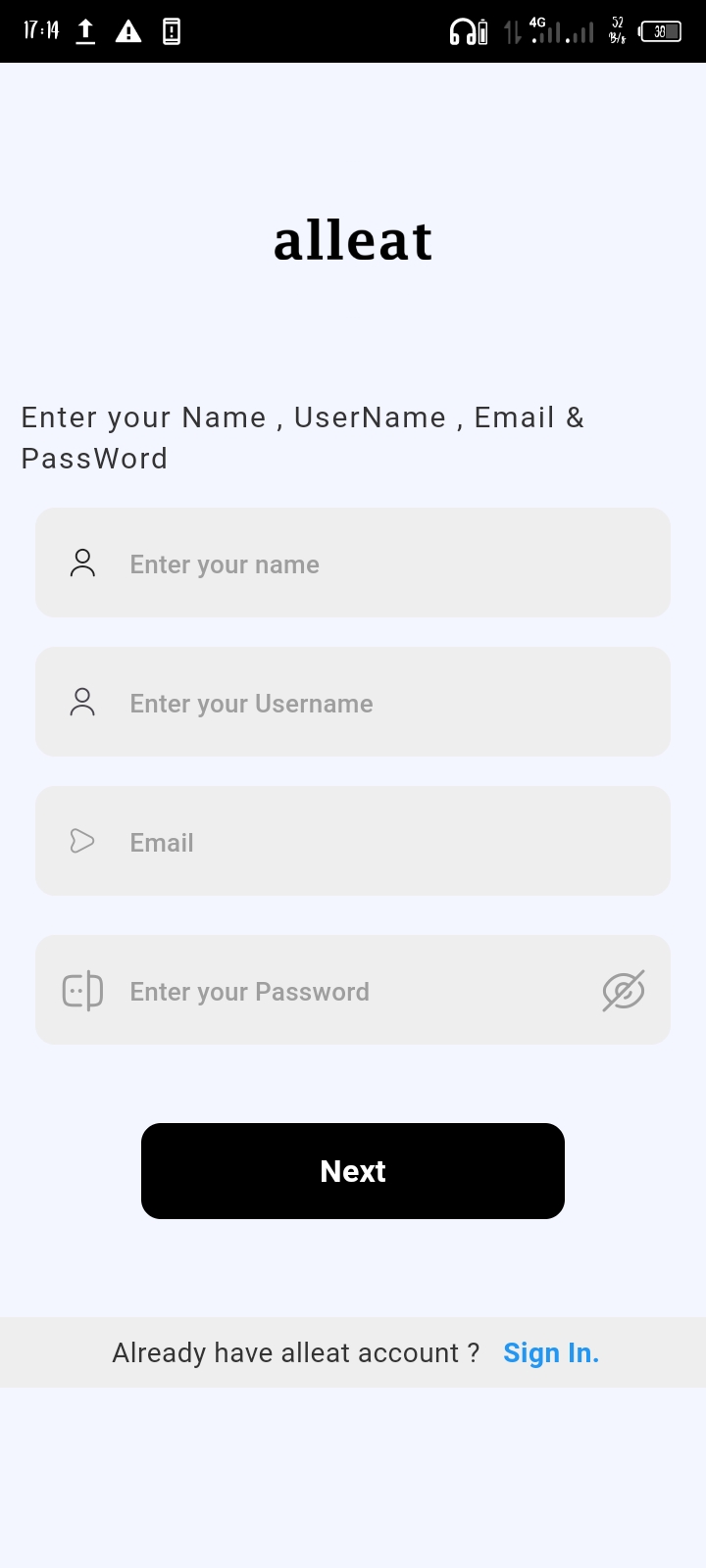The width and height of the screenshot is (706, 1568).
Task: Click the vibration status indicator
Action: point(512,30)
